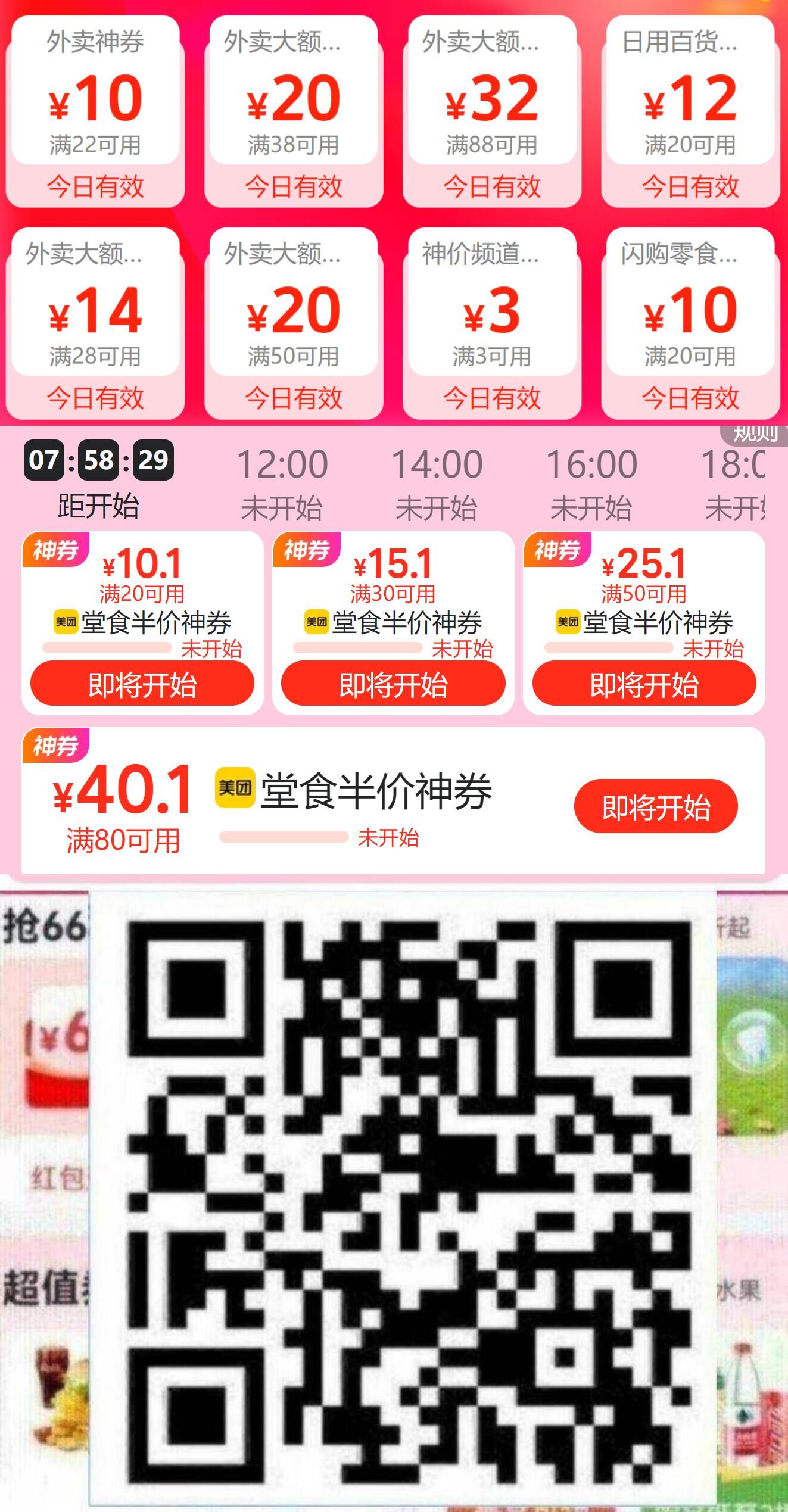
Task: Claim the ¥3 神价频道 coupon
Action: [492, 323]
